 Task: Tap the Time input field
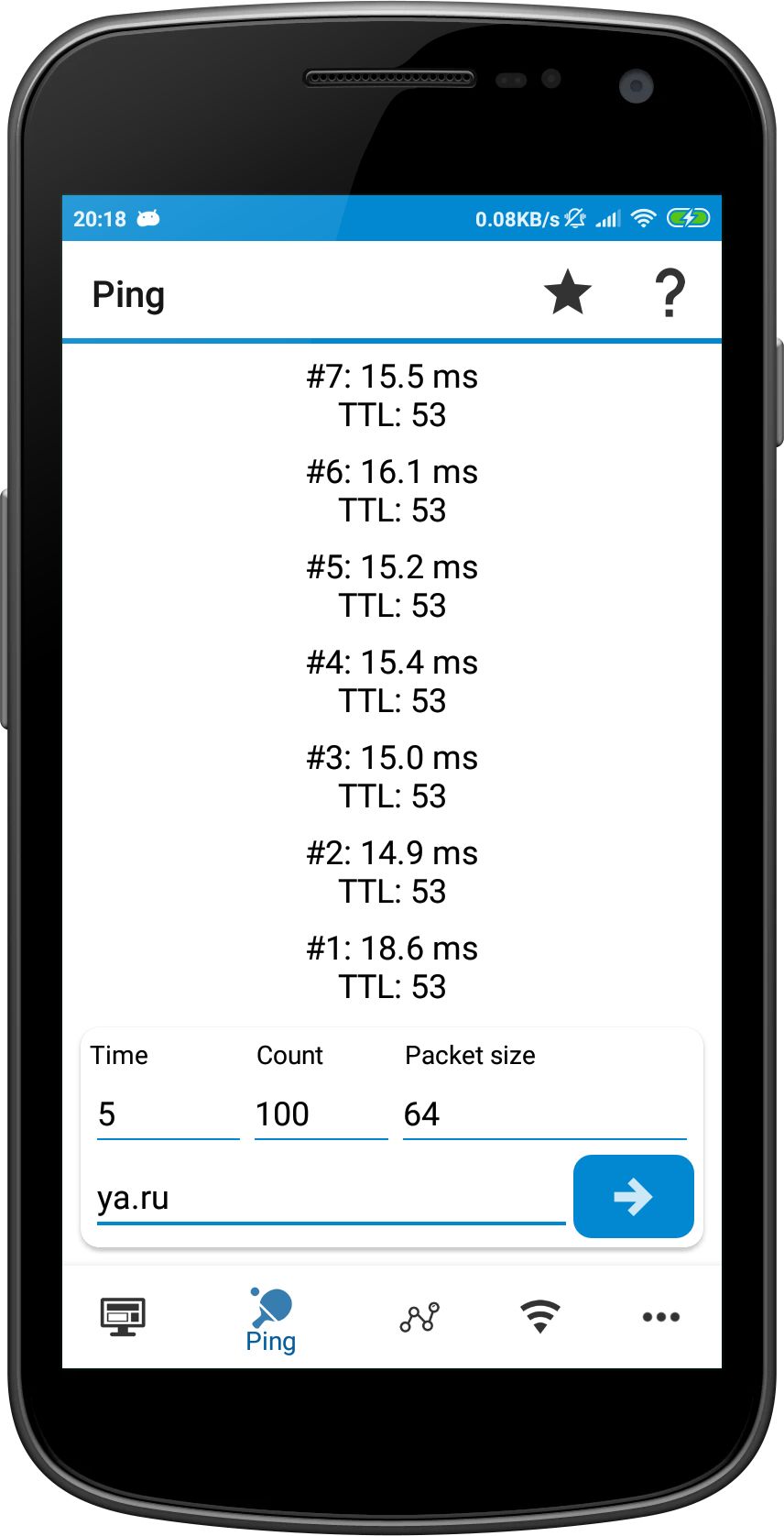[169, 1114]
